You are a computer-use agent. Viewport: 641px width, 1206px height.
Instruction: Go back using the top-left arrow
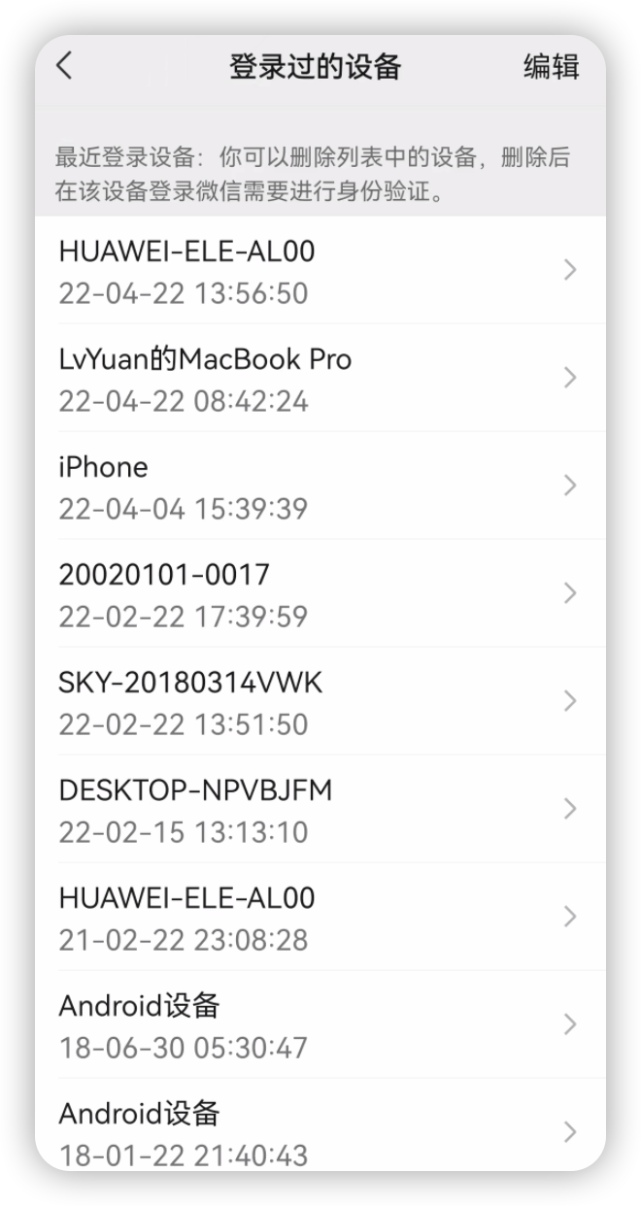click(65, 67)
